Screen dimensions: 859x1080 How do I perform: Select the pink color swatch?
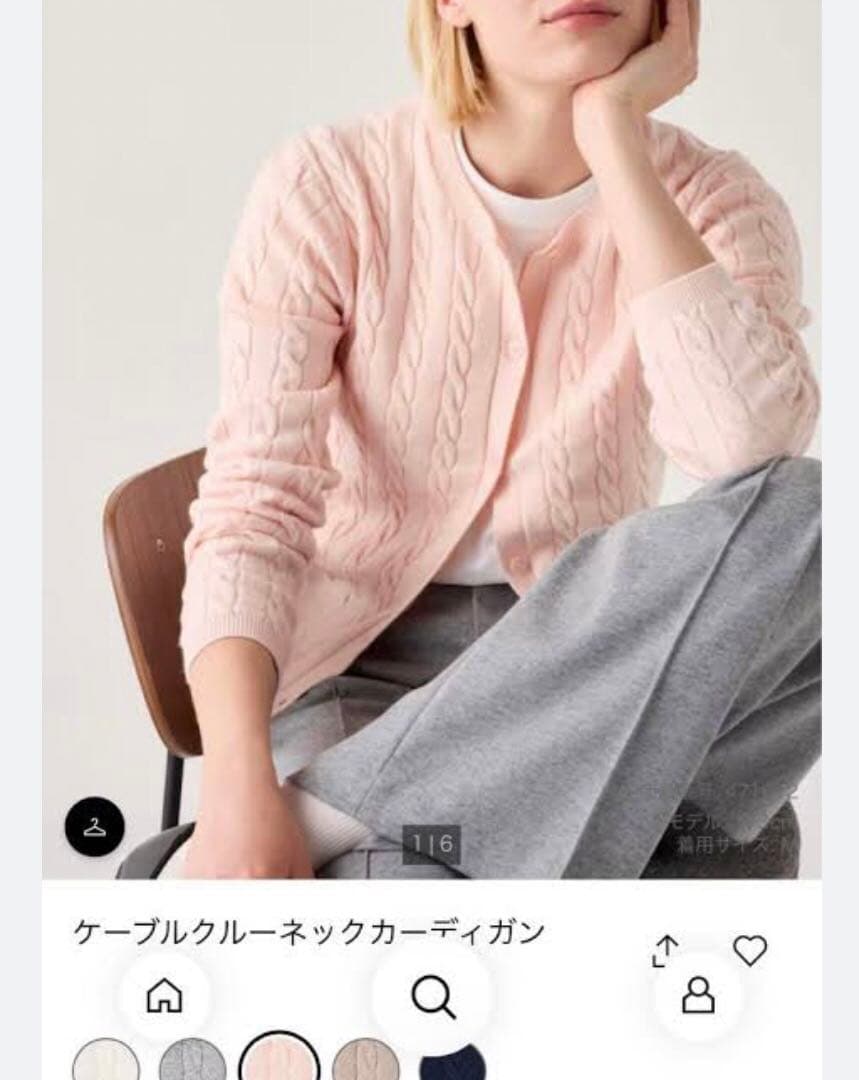coord(279,1056)
